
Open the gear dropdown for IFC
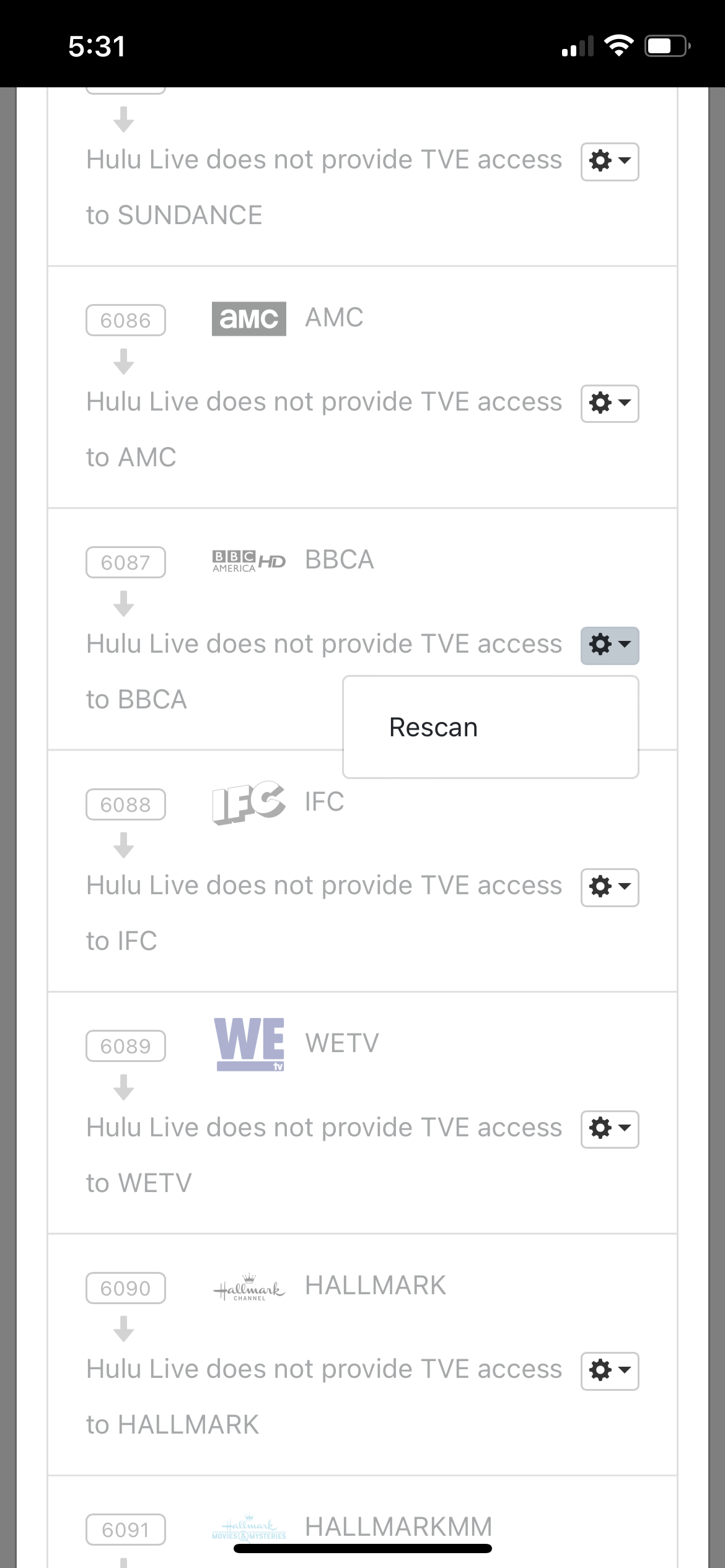pyautogui.click(x=609, y=887)
